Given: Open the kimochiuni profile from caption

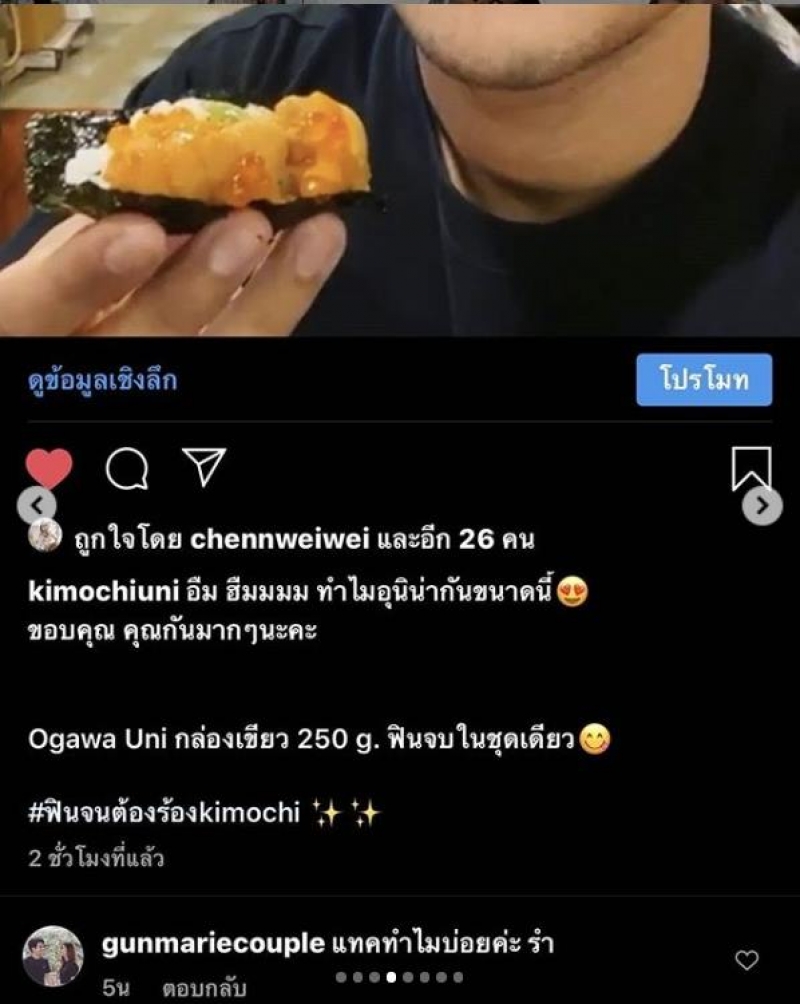Looking at the screenshot, I should tap(103, 591).
